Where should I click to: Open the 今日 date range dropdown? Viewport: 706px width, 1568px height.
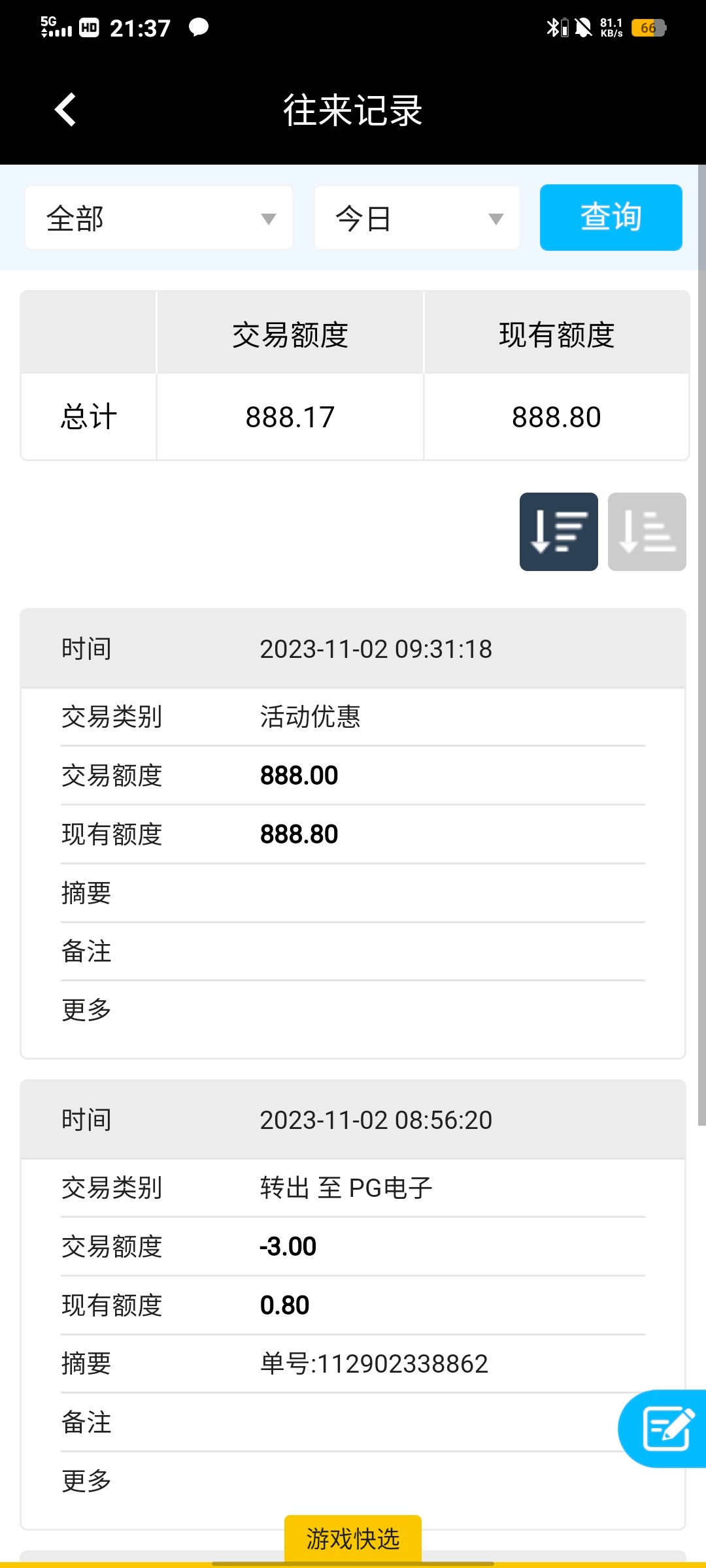pos(417,218)
